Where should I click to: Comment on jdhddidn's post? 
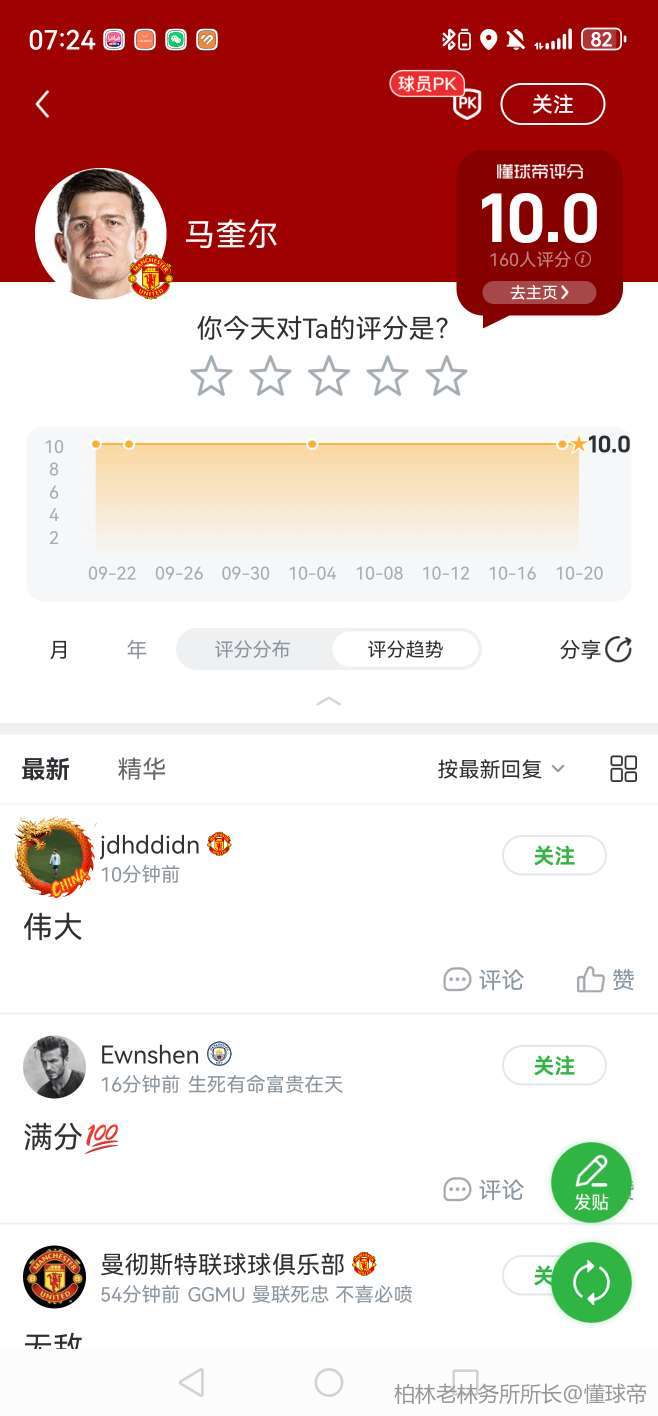484,980
